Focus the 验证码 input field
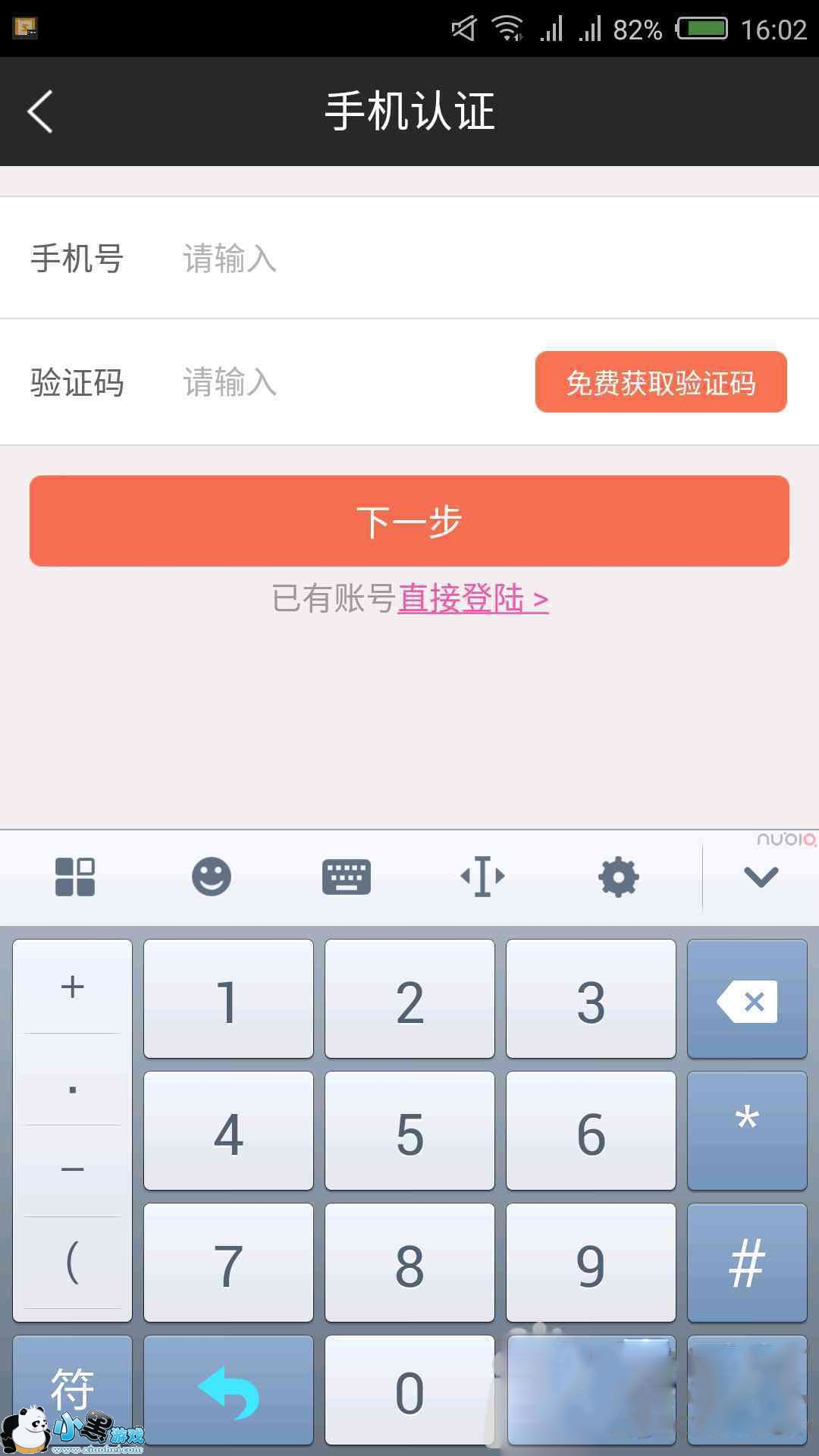Viewport: 819px width, 1456px height. (341, 382)
